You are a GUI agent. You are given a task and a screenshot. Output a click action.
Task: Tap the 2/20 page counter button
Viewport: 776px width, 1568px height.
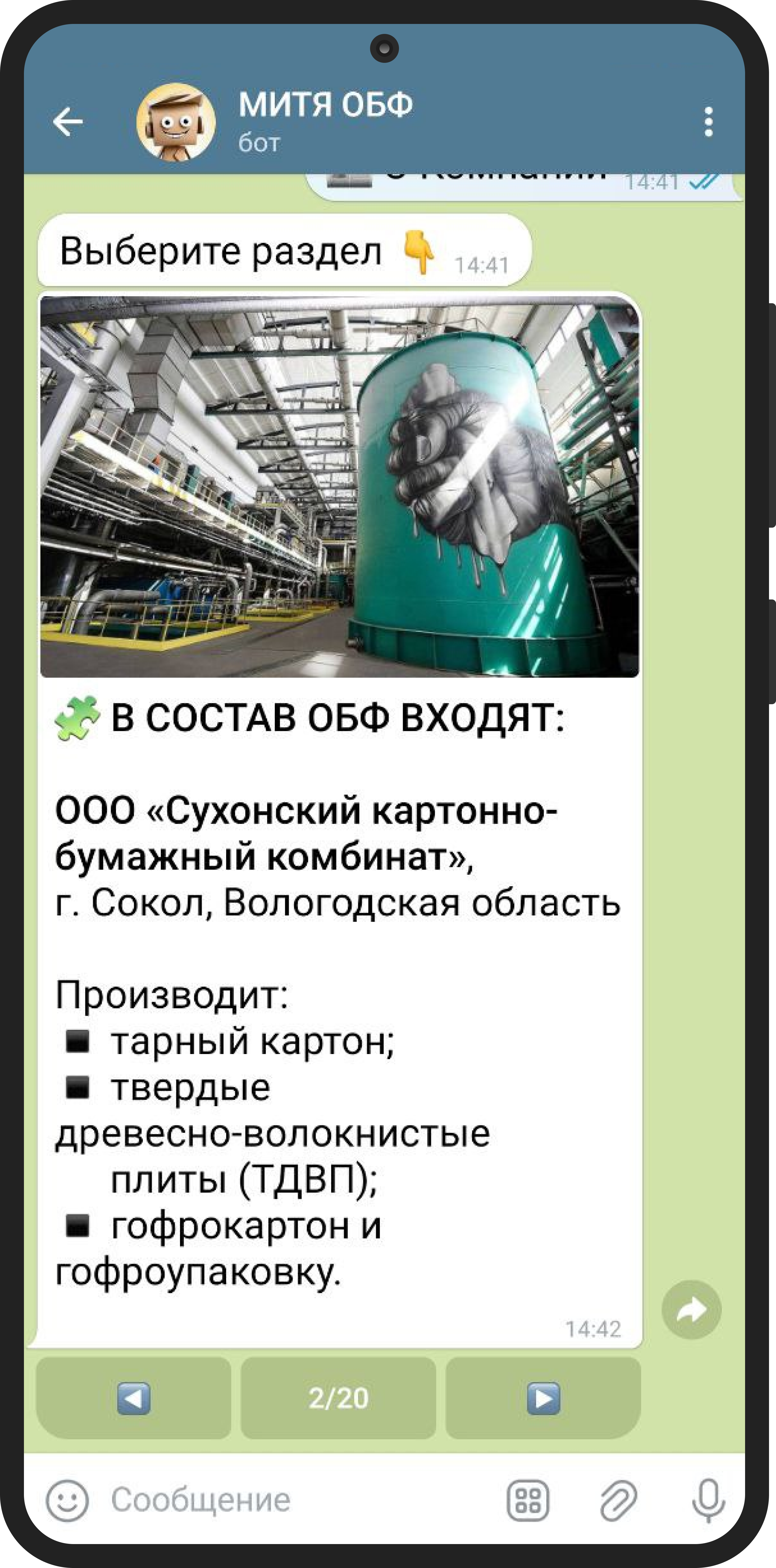tap(338, 1398)
